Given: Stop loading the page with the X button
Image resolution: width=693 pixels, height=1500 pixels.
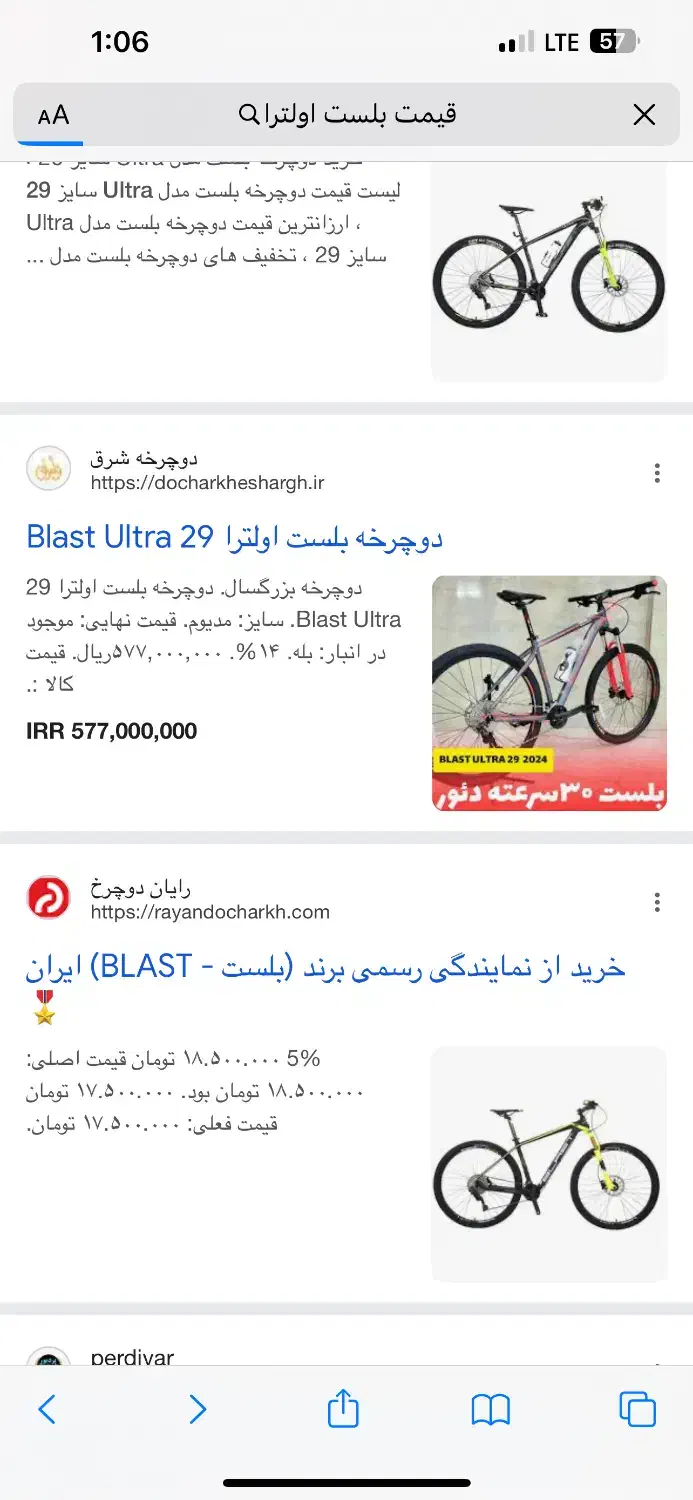Looking at the screenshot, I should (x=644, y=115).
